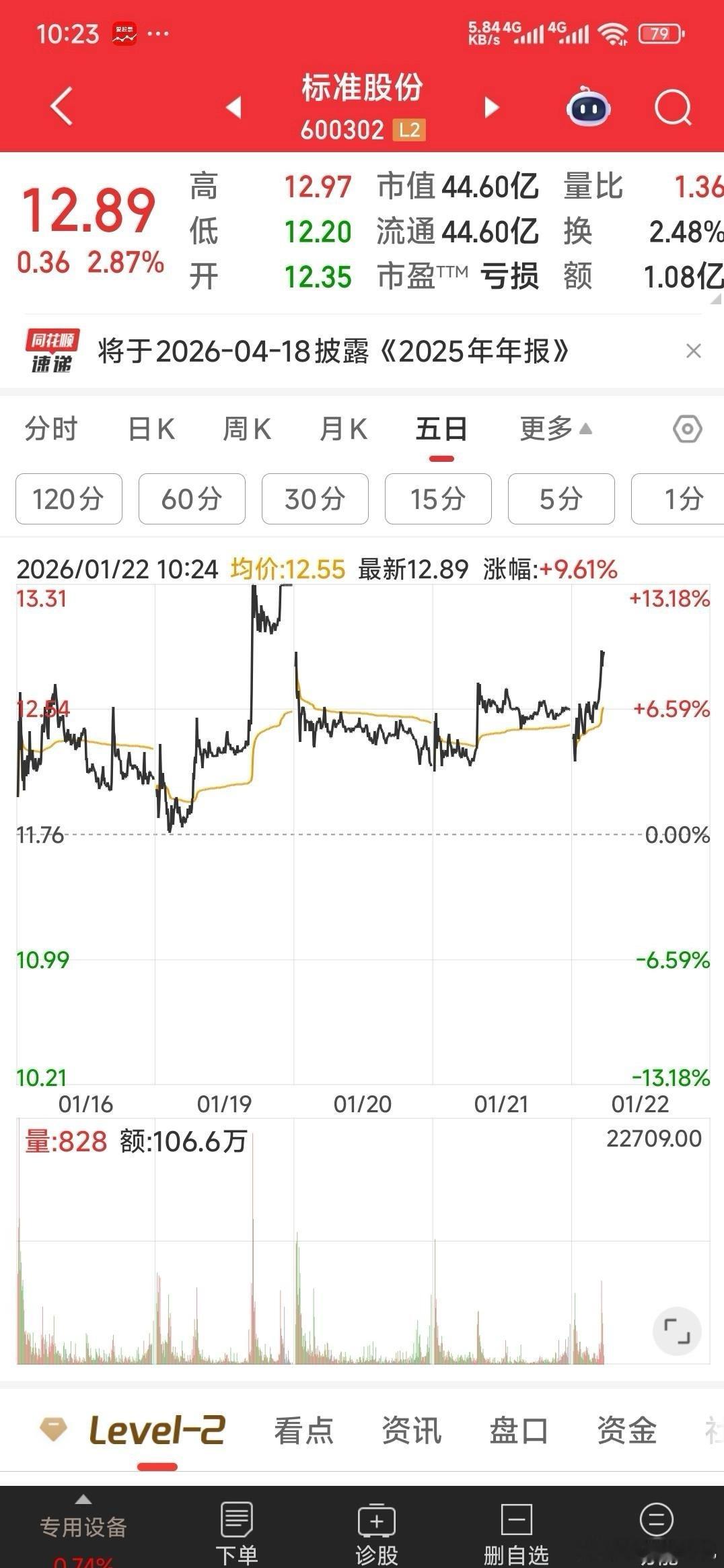
Task: Switch to the next stock with right triangle
Action: [492, 107]
